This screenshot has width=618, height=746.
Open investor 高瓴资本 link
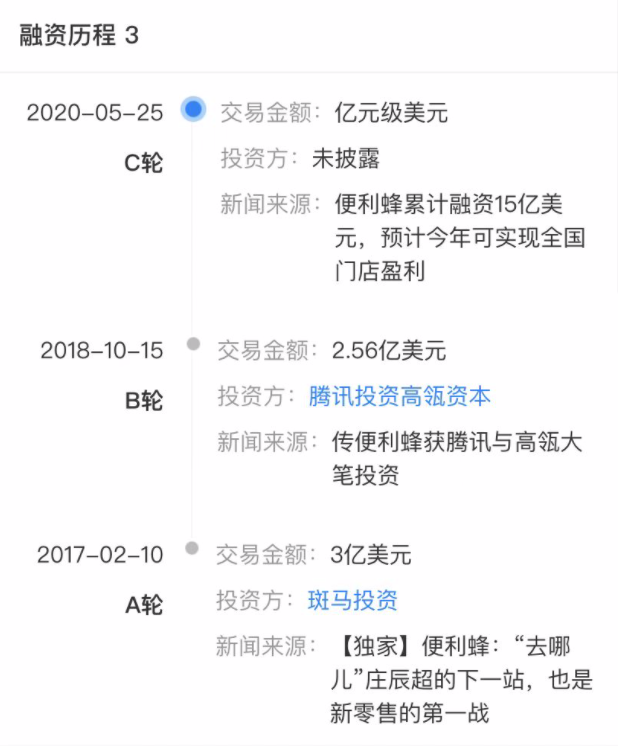click(x=446, y=396)
